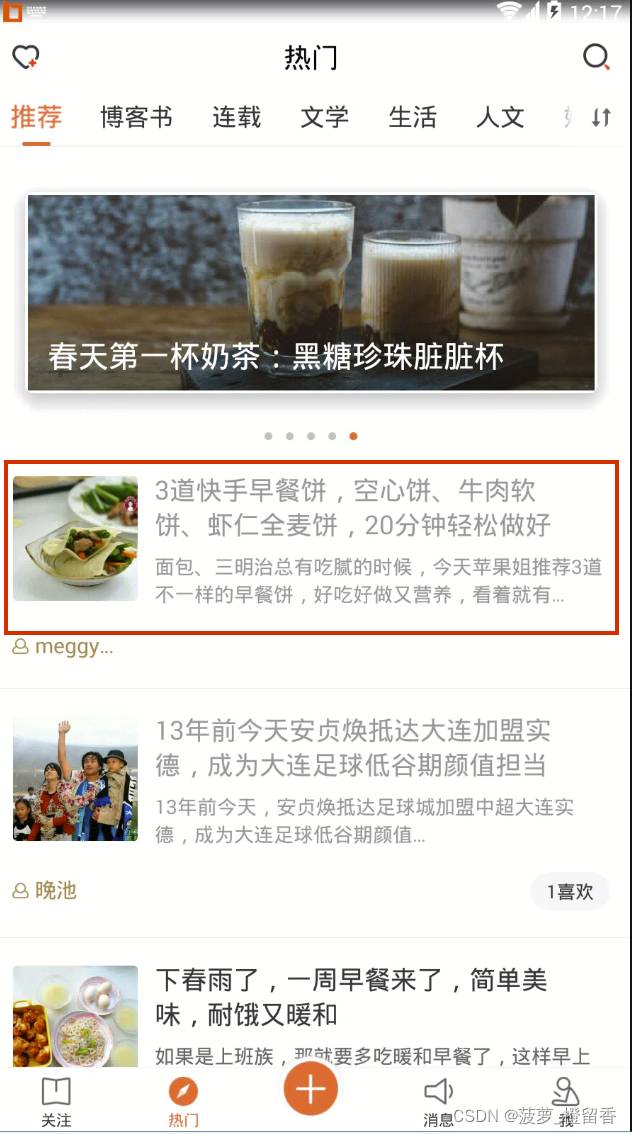Select the 文学 category tab
The image size is (632, 1134).
click(324, 118)
